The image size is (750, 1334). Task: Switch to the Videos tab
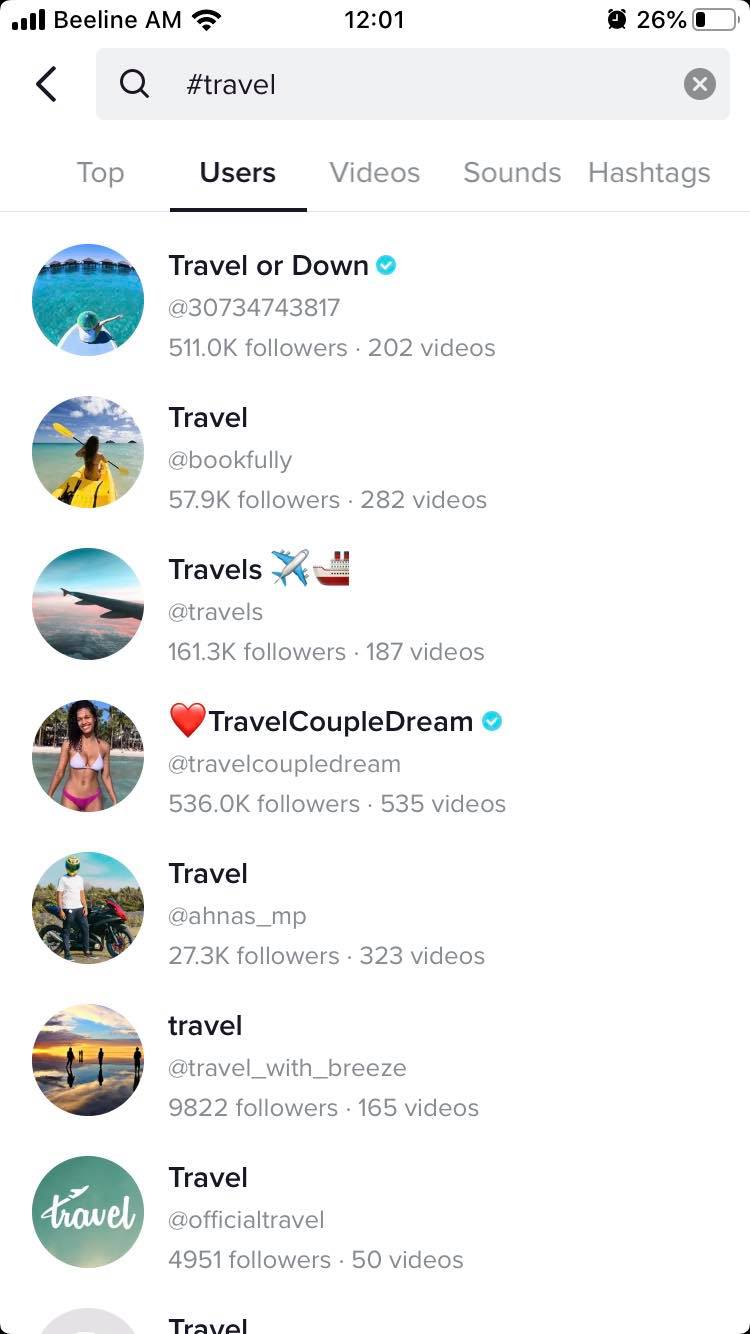tap(375, 173)
